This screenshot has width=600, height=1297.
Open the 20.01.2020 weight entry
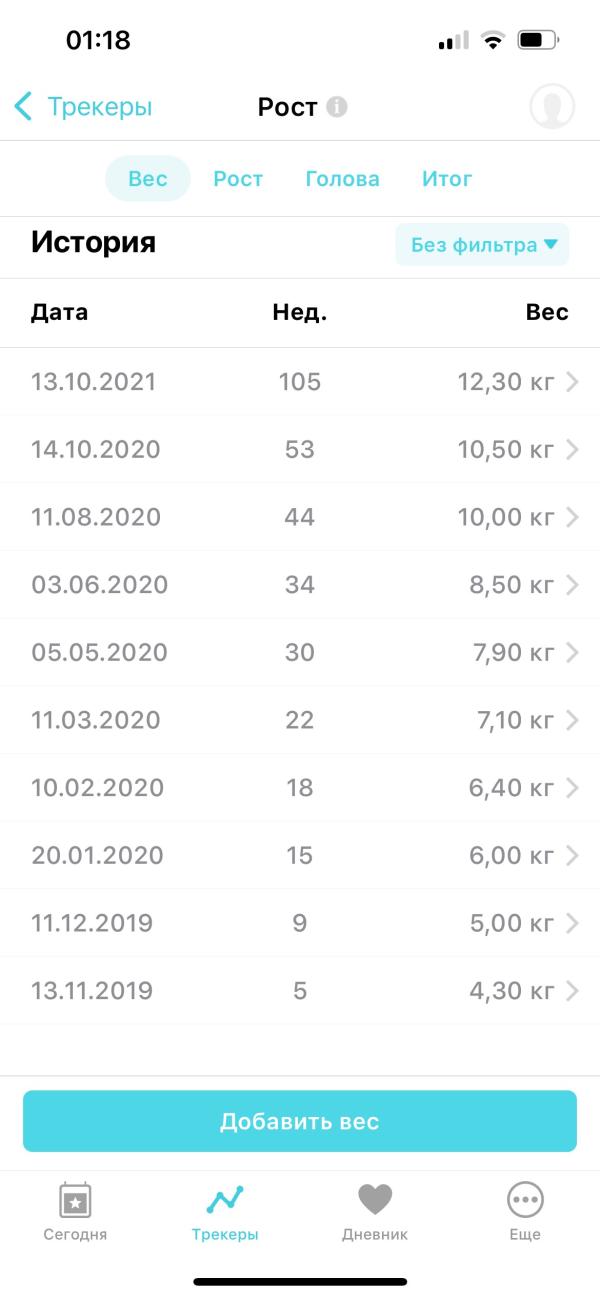300,856
